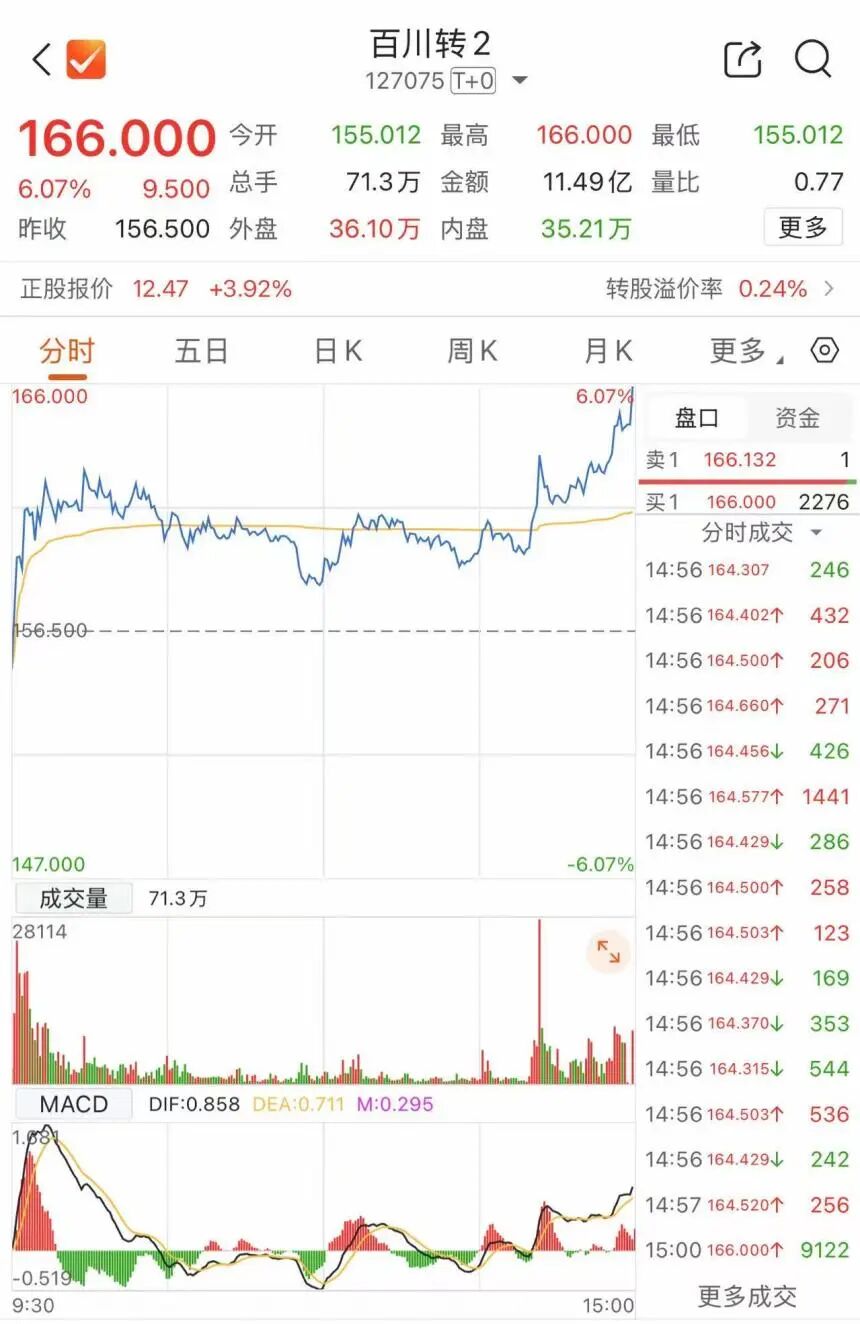
Task: Expand the chart to full screen
Action: click(x=608, y=951)
